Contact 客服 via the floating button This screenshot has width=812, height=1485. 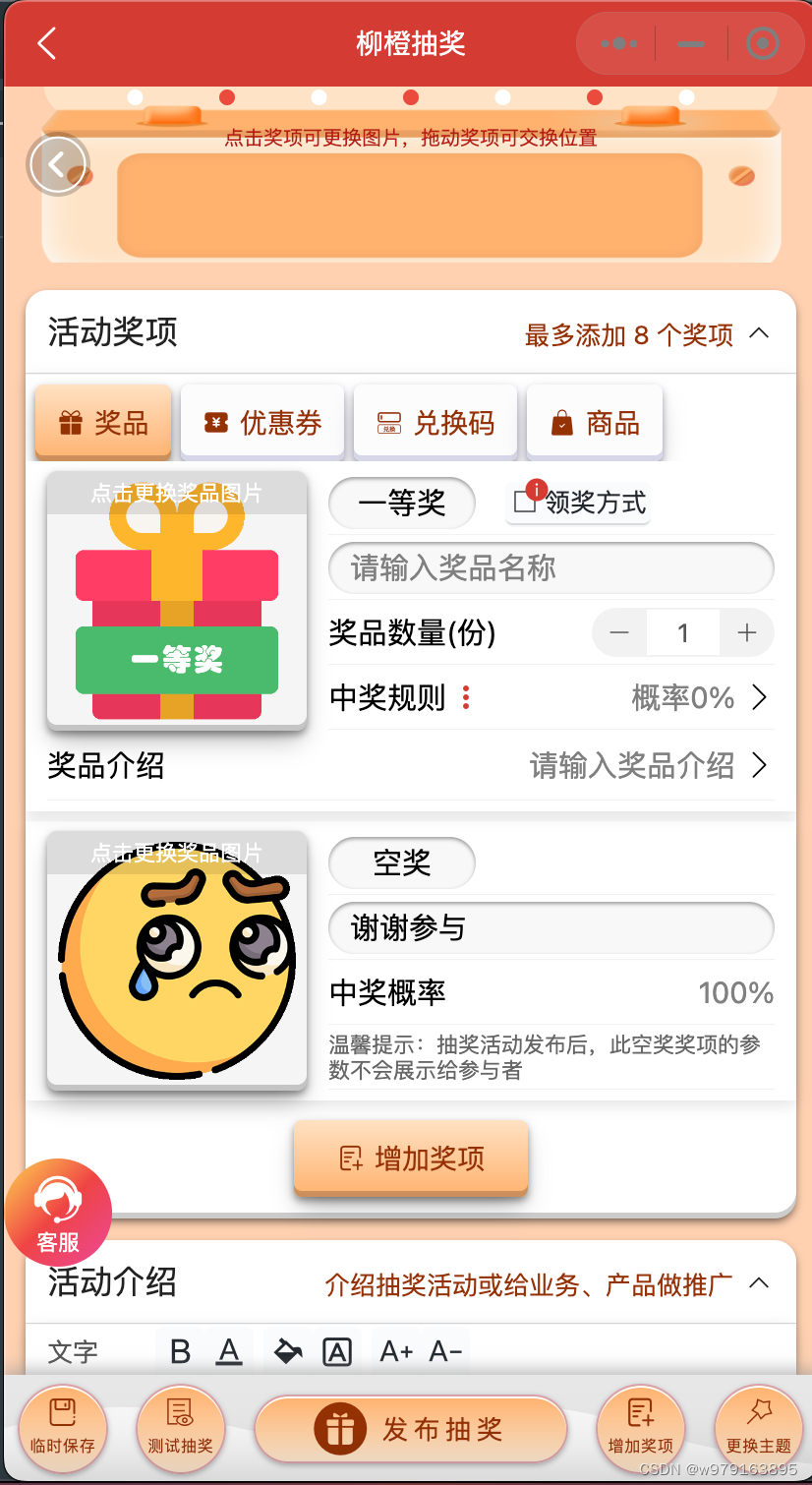(58, 1213)
